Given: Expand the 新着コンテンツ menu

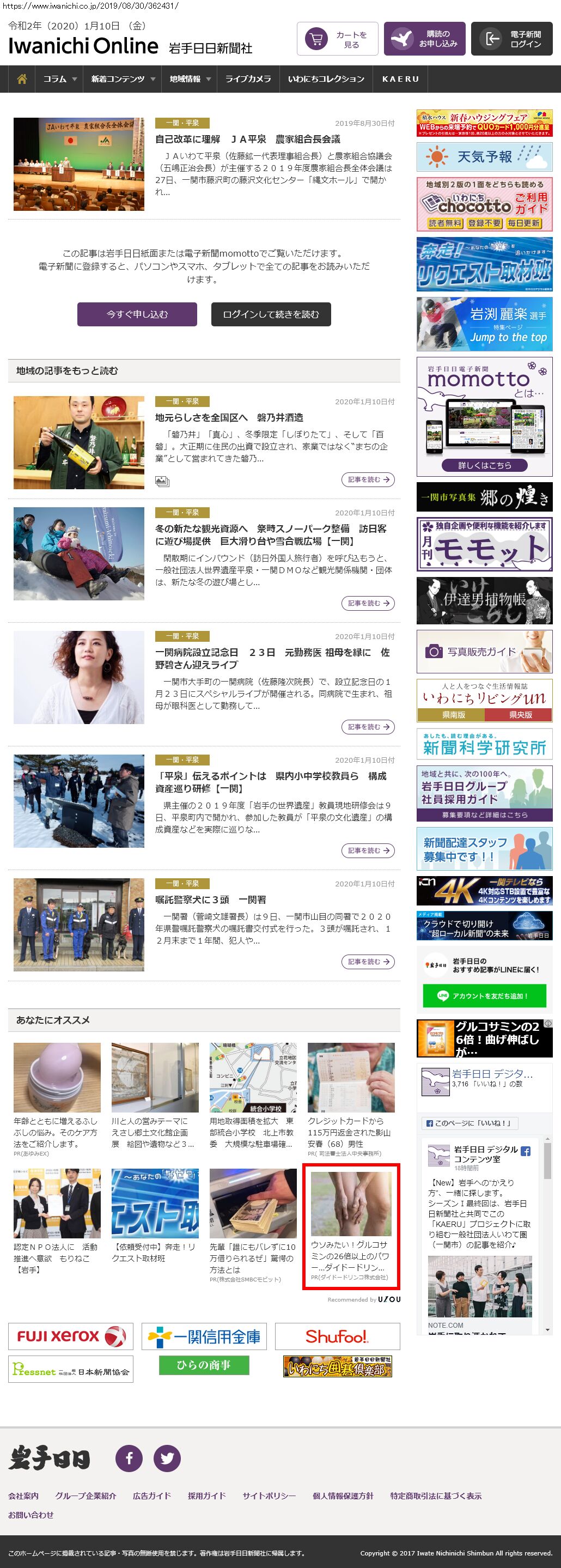Looking at the screenshot, I should (123, 79).
